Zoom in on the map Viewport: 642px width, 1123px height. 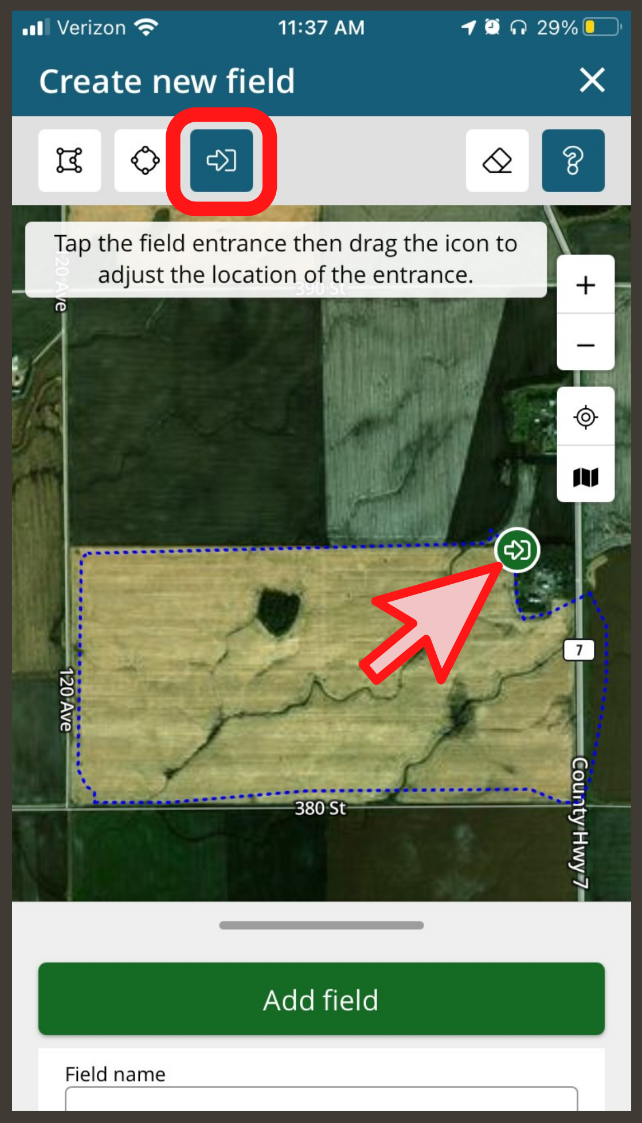586,285
